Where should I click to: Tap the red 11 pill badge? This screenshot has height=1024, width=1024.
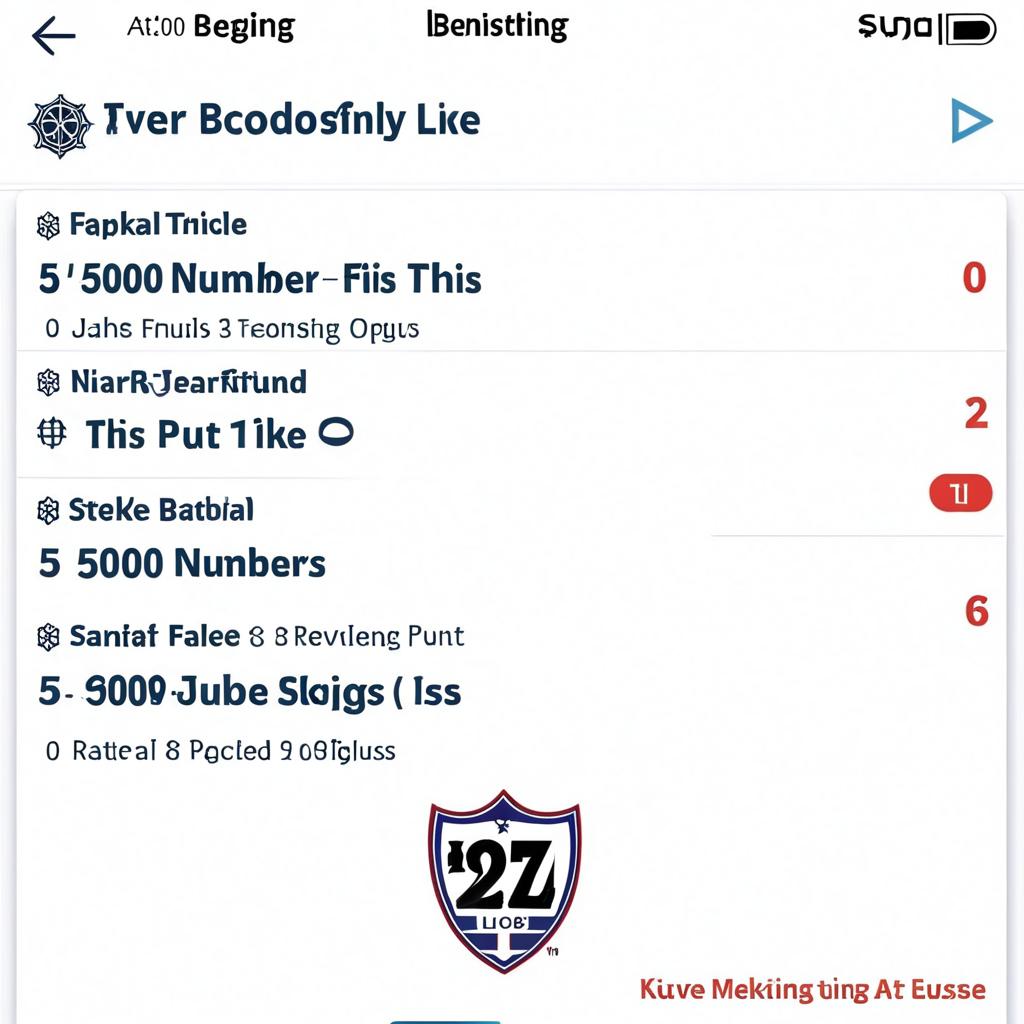coord(960,494)
